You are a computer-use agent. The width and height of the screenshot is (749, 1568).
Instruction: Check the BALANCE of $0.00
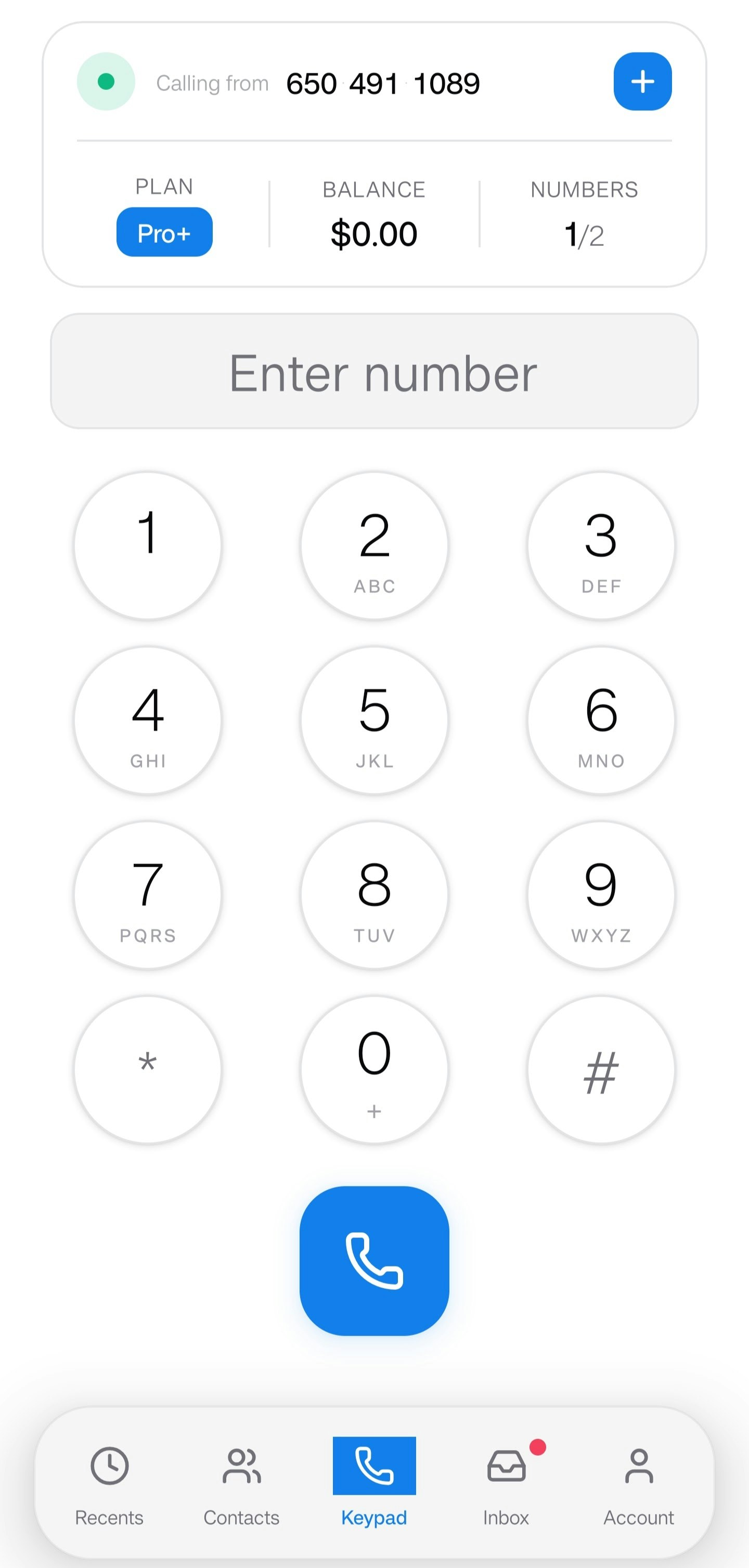click(373, 233)
